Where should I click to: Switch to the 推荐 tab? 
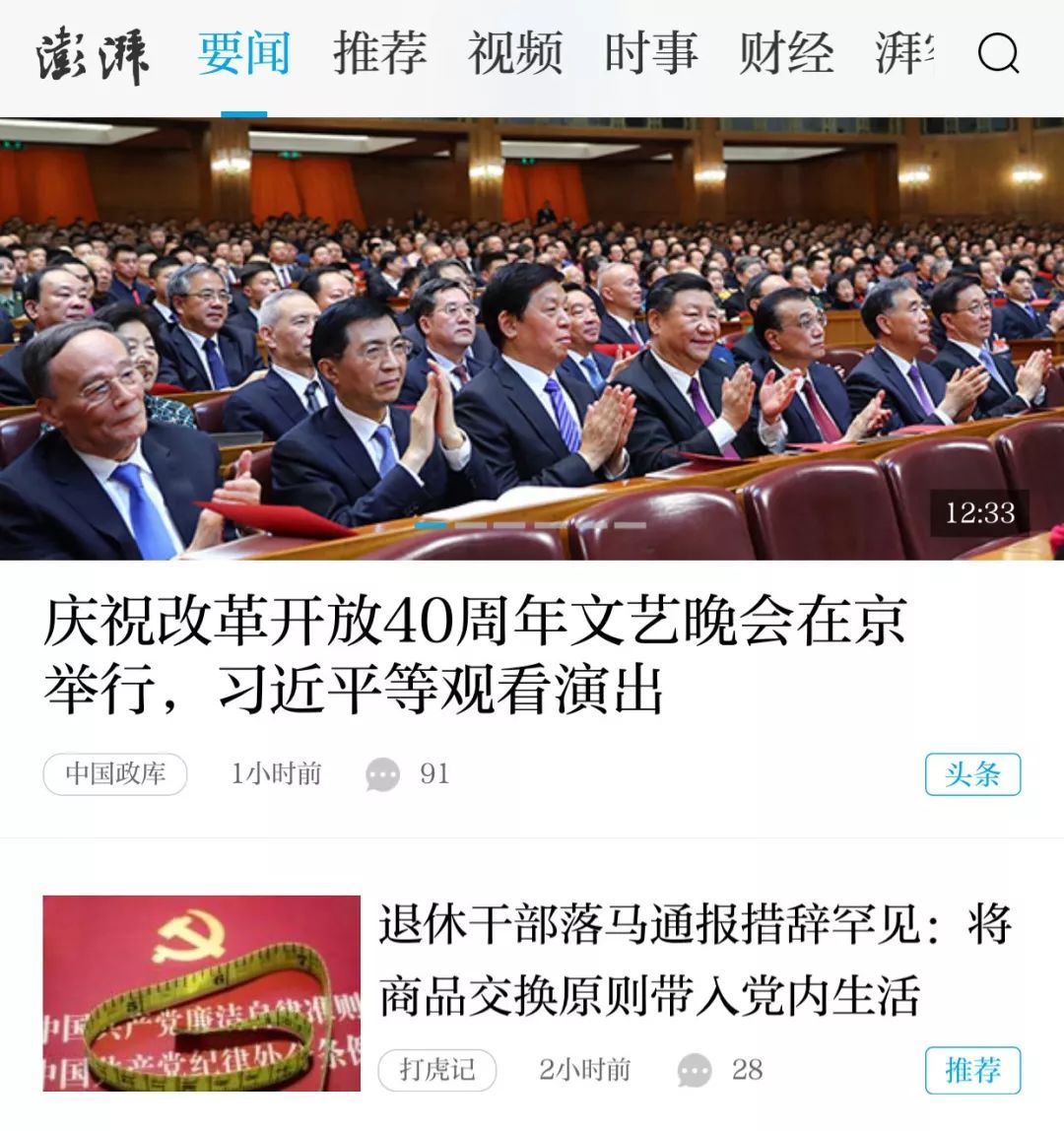pos(378,54)
